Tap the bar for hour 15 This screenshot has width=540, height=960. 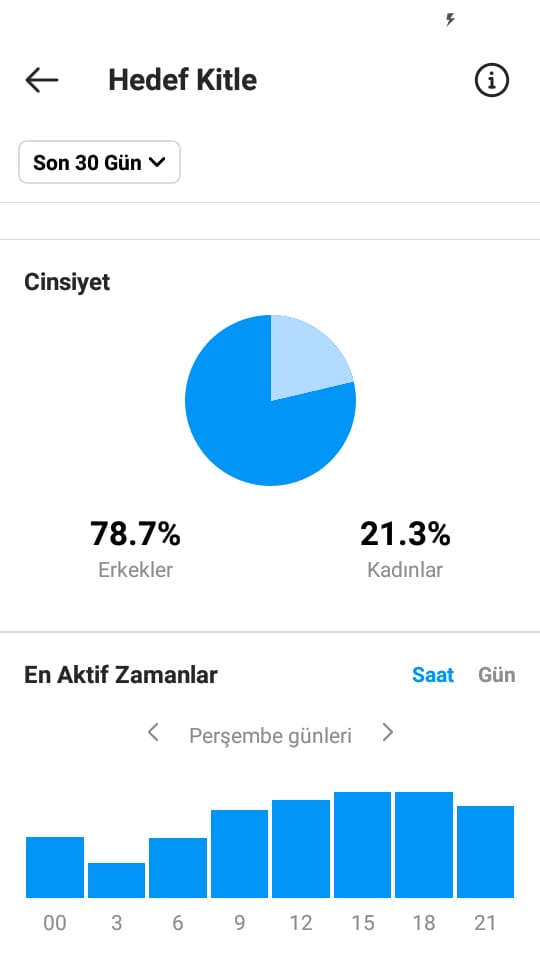point(362,845)
